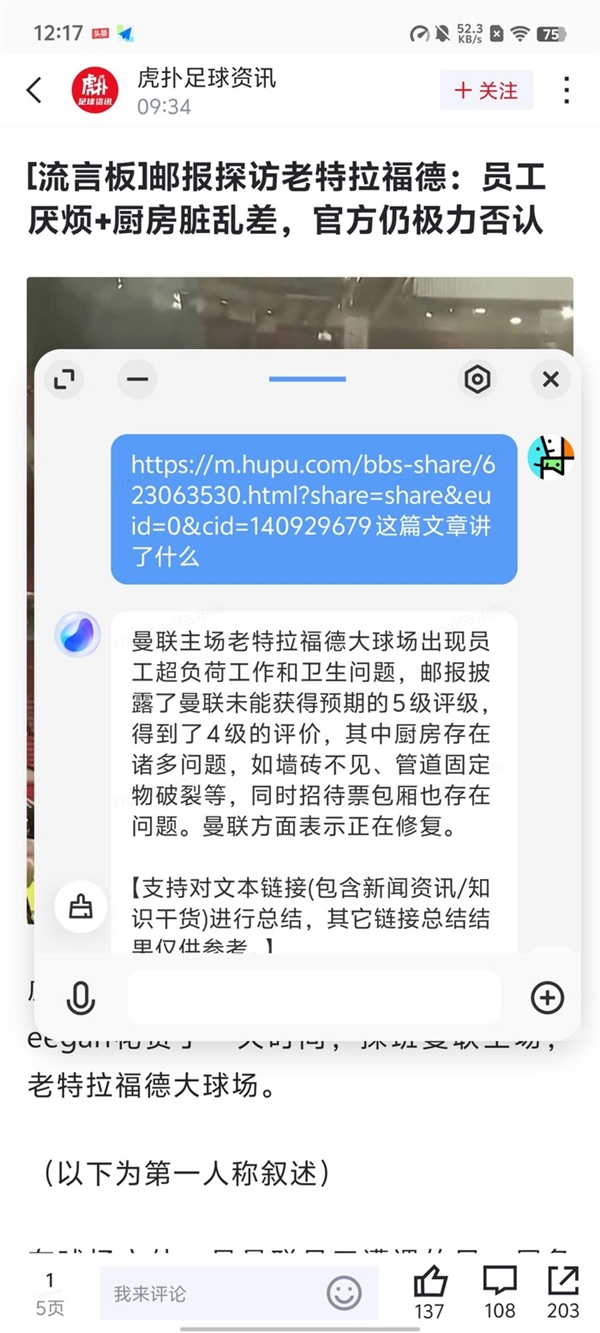Open the emoji picker in the comment bar

pyautogui.click(x=344, y=1294)
